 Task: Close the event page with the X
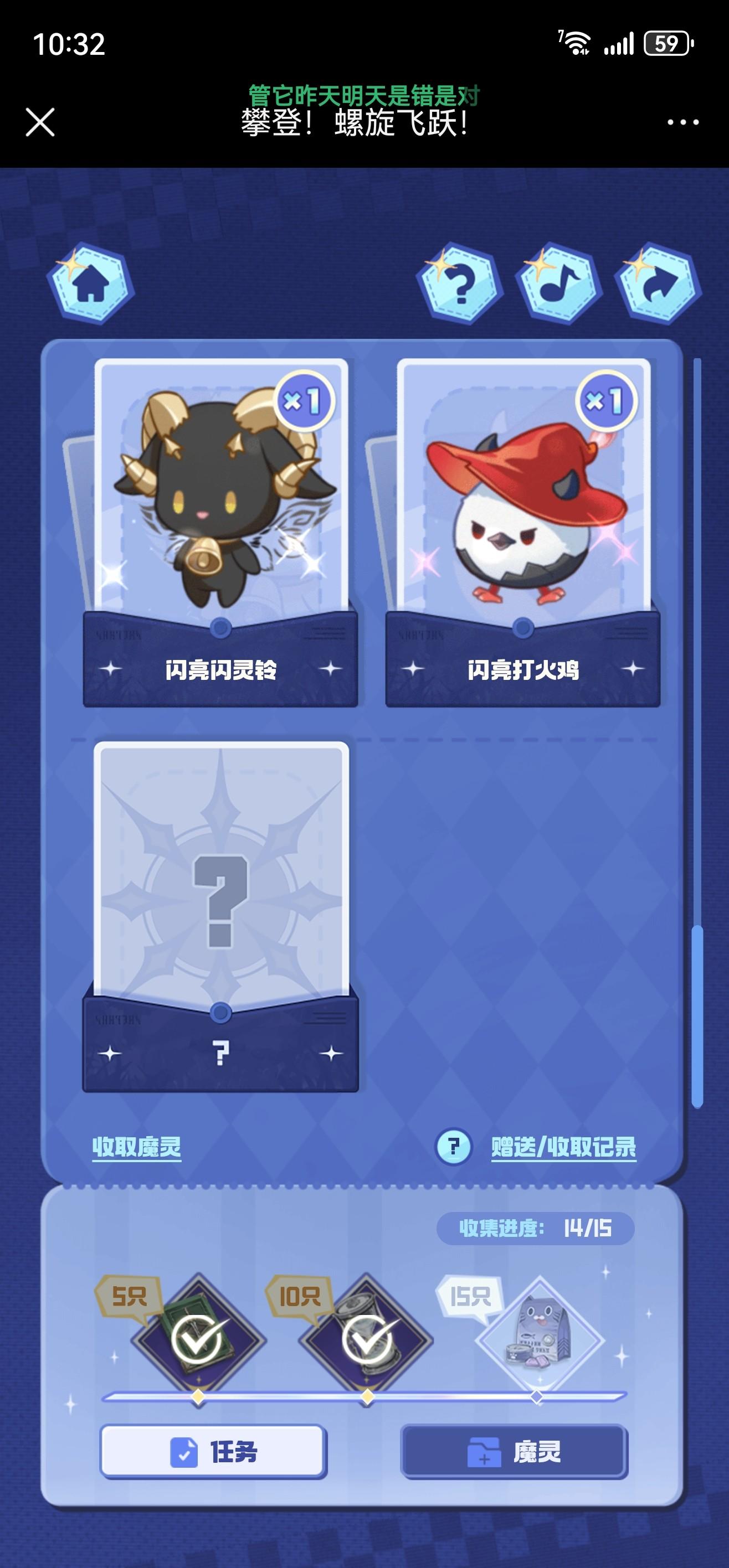pos(40,122)
